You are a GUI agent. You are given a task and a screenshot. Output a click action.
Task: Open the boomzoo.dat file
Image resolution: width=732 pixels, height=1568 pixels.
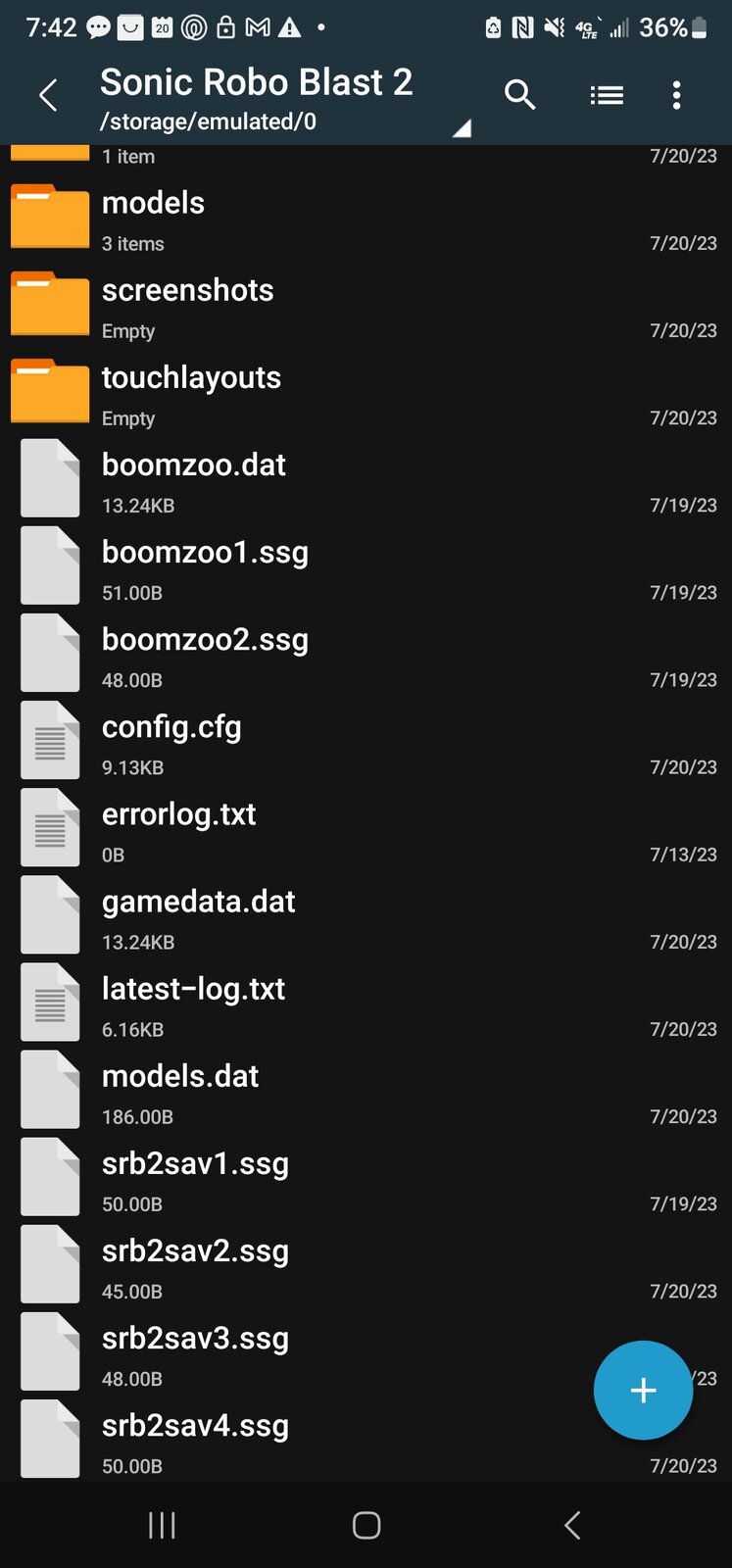tap(366, 483)
